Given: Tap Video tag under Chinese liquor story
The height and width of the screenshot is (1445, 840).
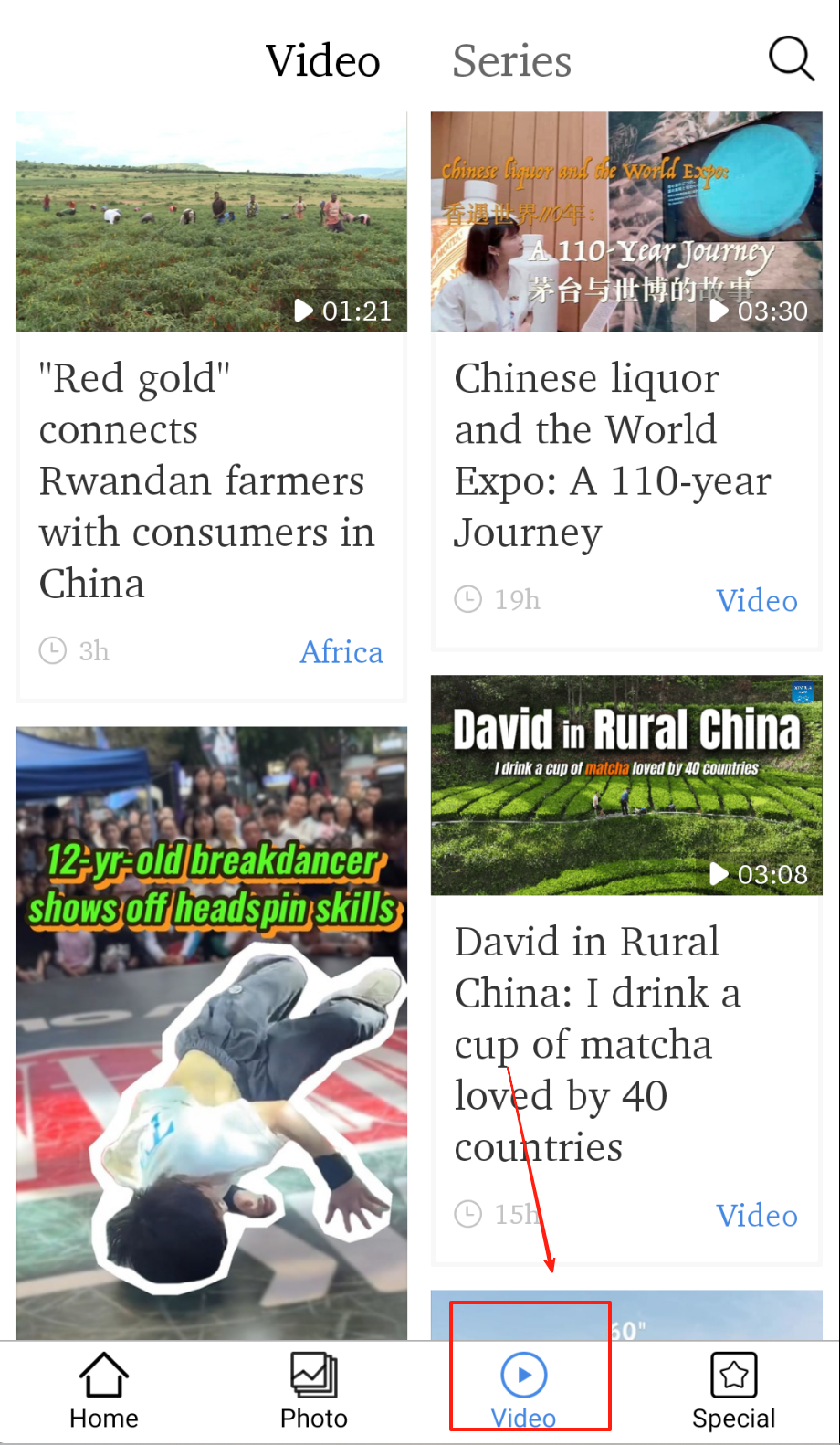Looking at the screenshot, I should click(x=756, y=601).
